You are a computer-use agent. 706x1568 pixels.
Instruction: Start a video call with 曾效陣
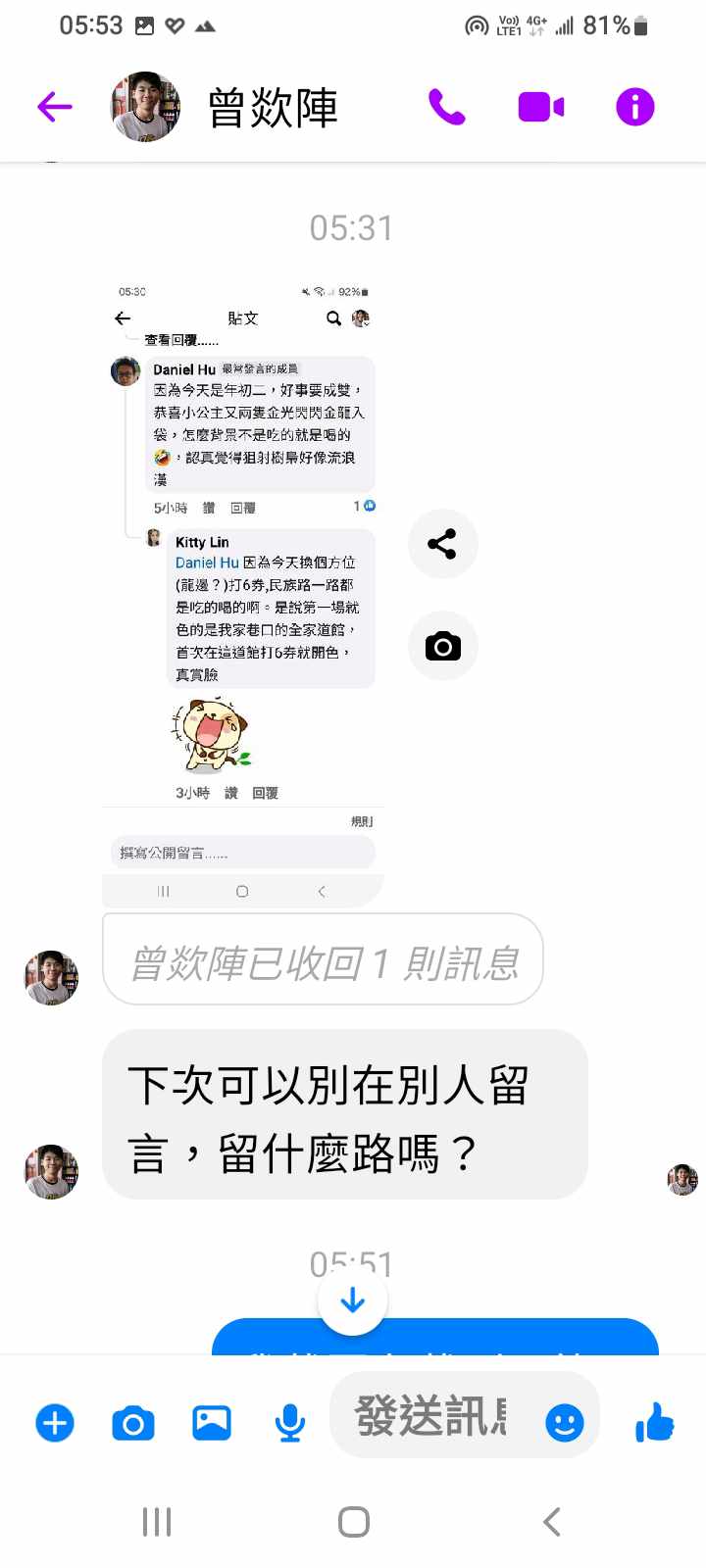pos(540,107)
